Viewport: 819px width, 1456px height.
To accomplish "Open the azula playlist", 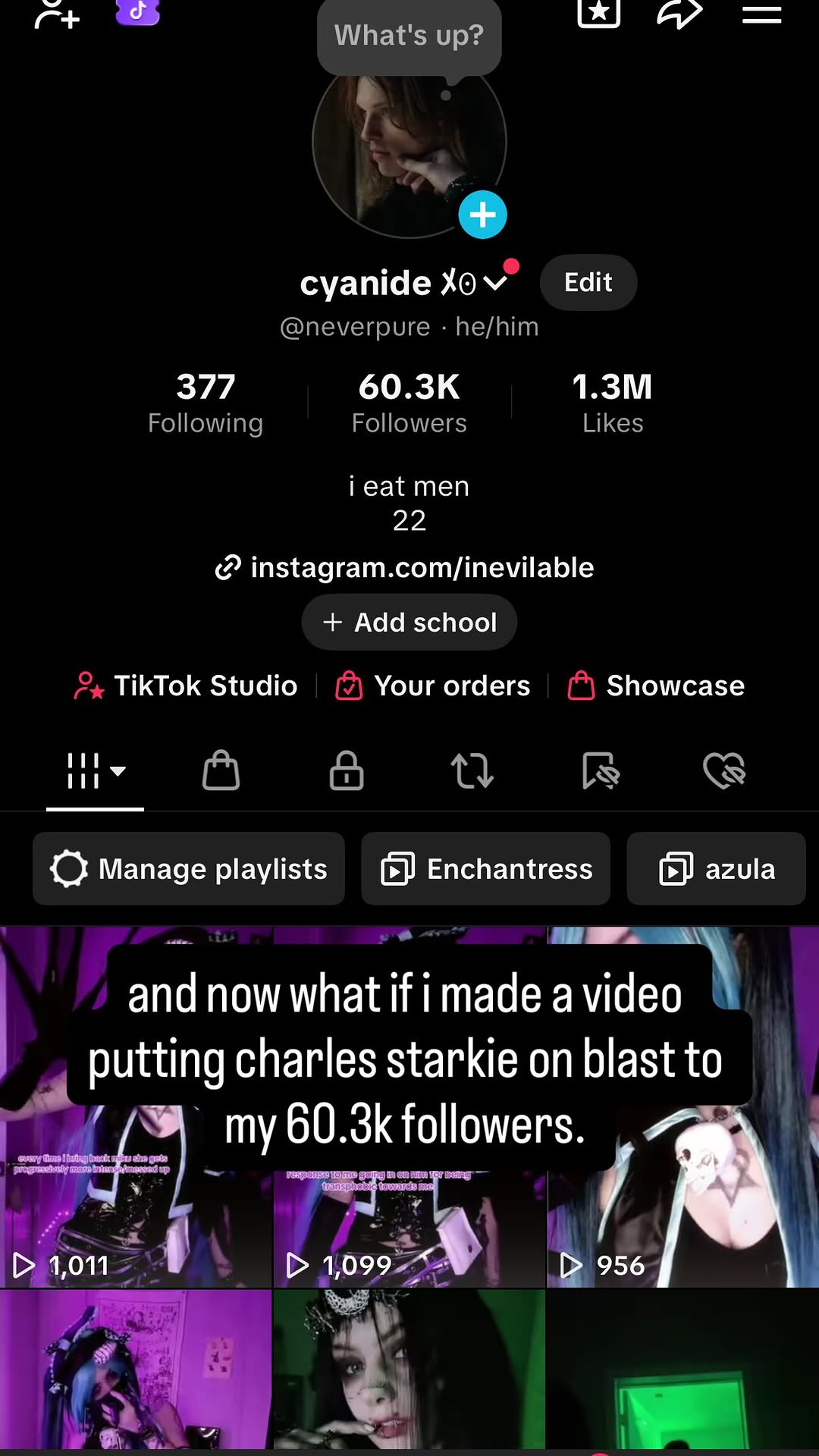I will click(717, 869).
